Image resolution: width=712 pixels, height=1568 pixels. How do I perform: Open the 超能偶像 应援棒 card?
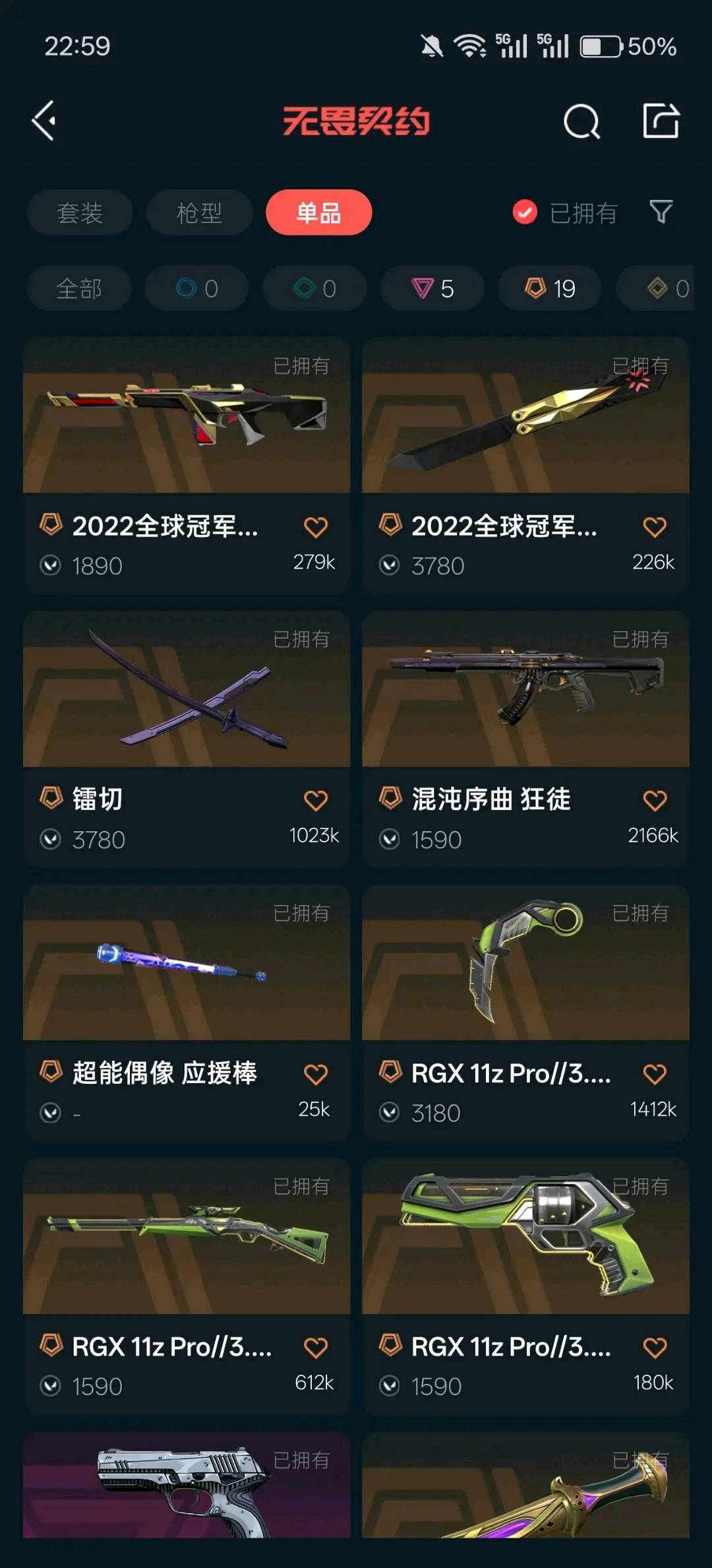point(187,1013)
